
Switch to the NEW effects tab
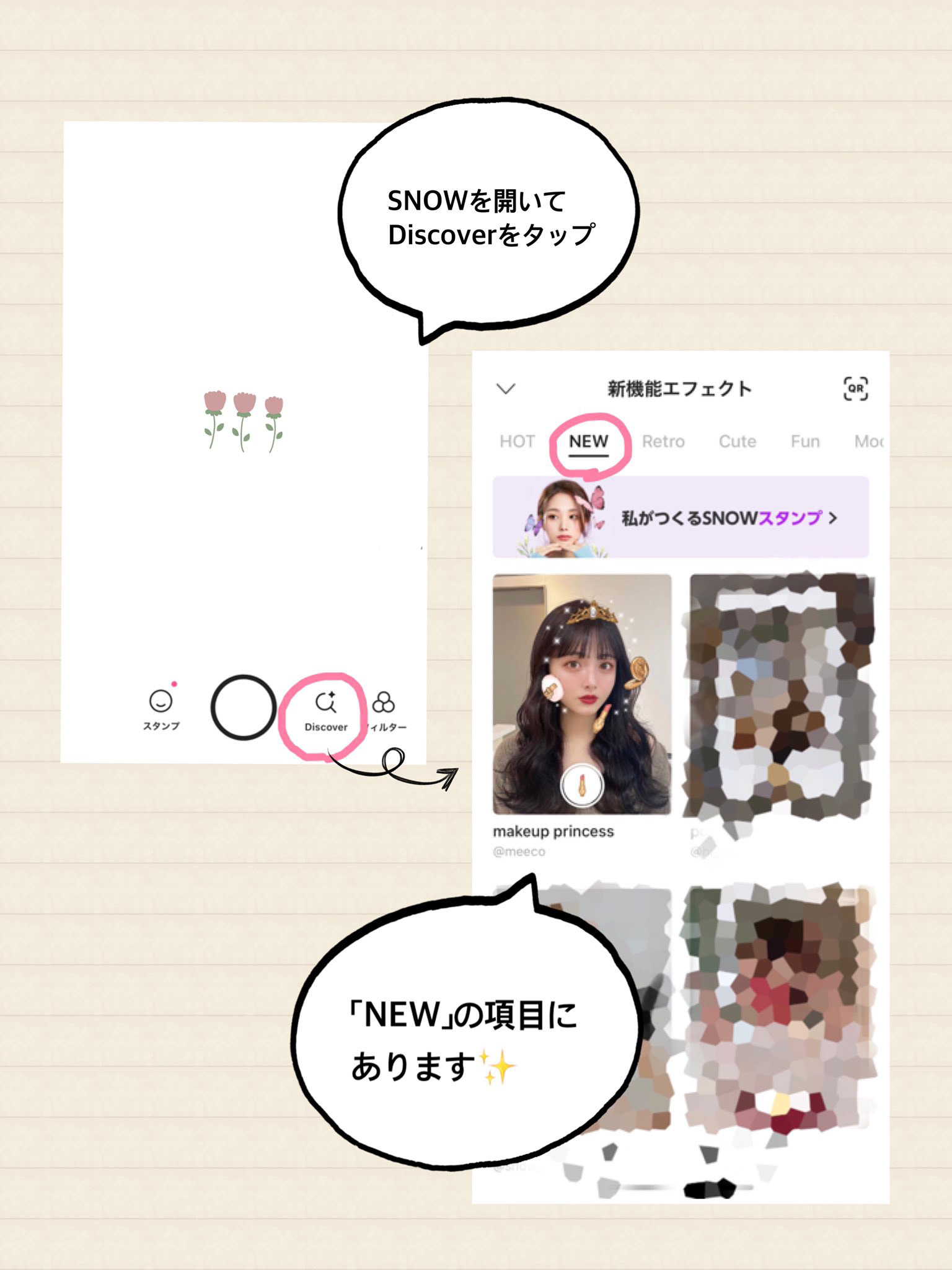pos(589,442)
